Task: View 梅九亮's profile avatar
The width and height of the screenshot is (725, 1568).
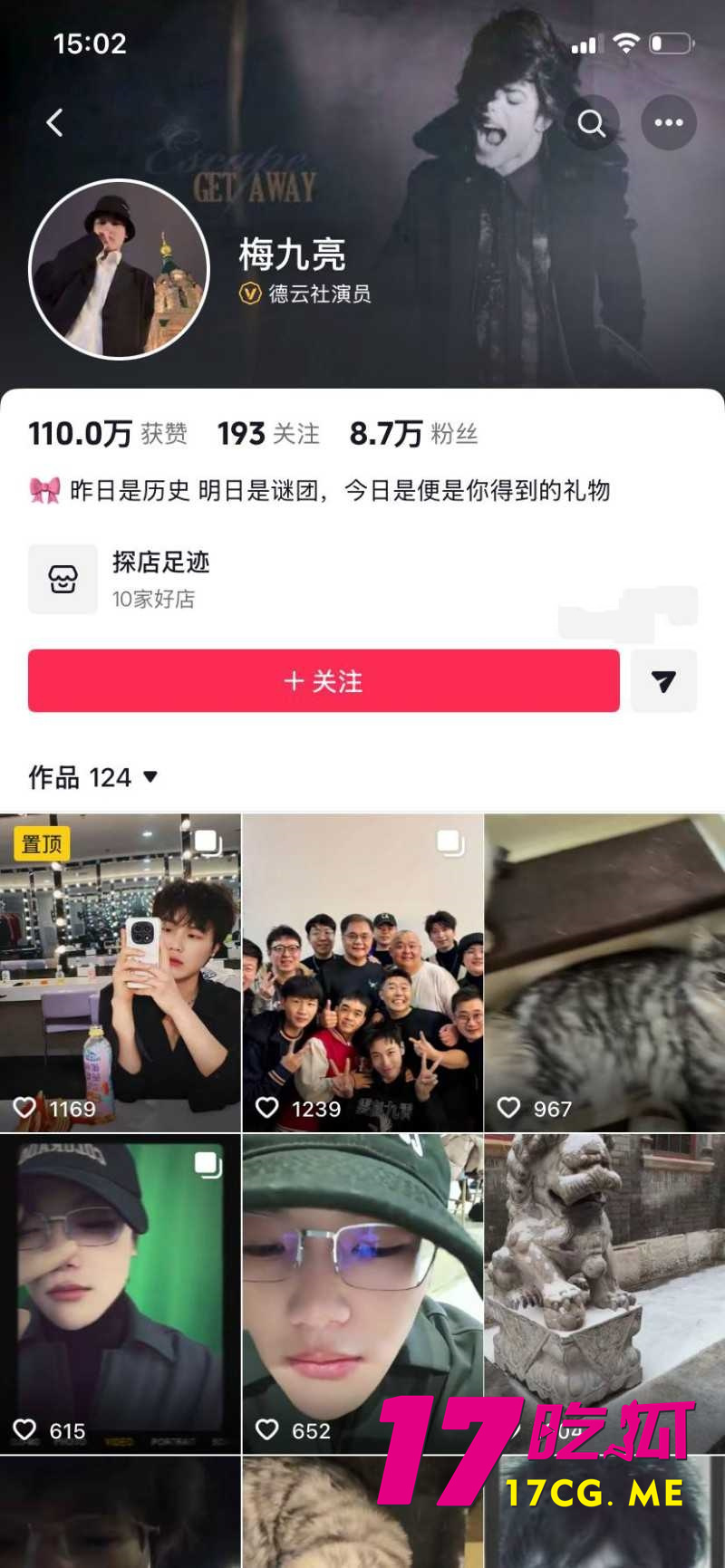Action: click(x=120, y=269)
